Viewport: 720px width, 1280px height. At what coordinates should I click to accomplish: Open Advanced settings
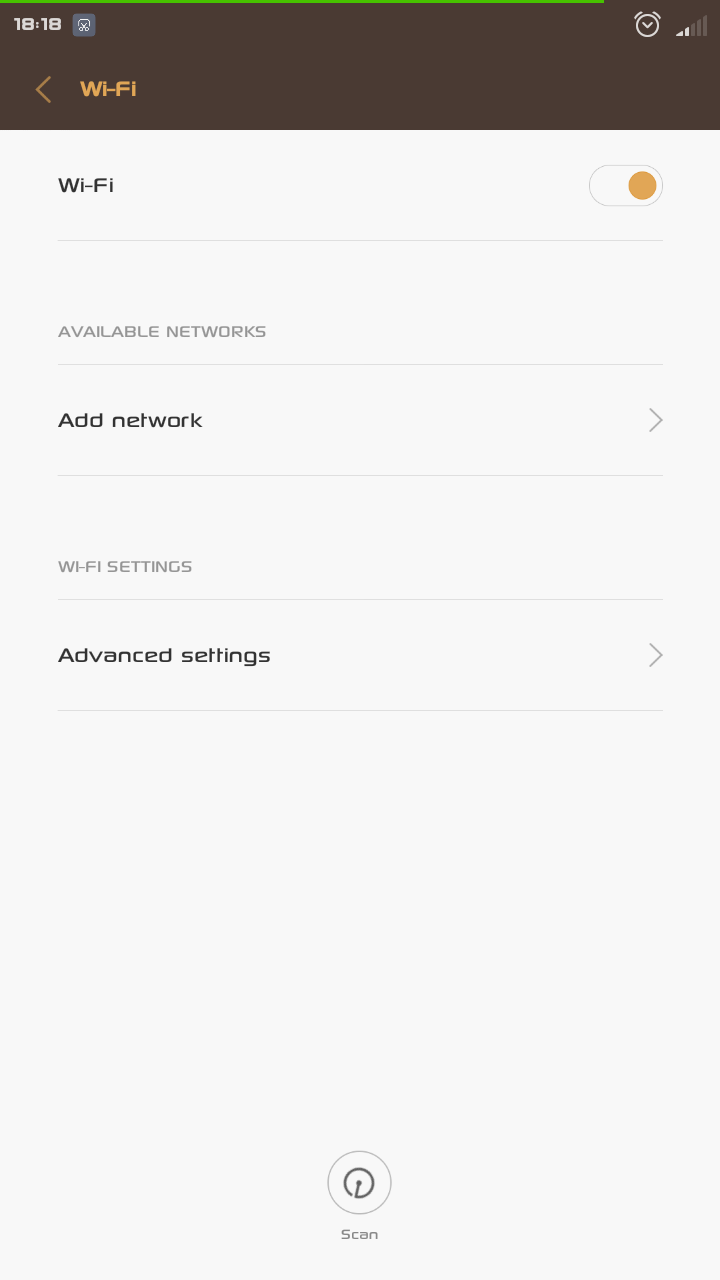360,655
